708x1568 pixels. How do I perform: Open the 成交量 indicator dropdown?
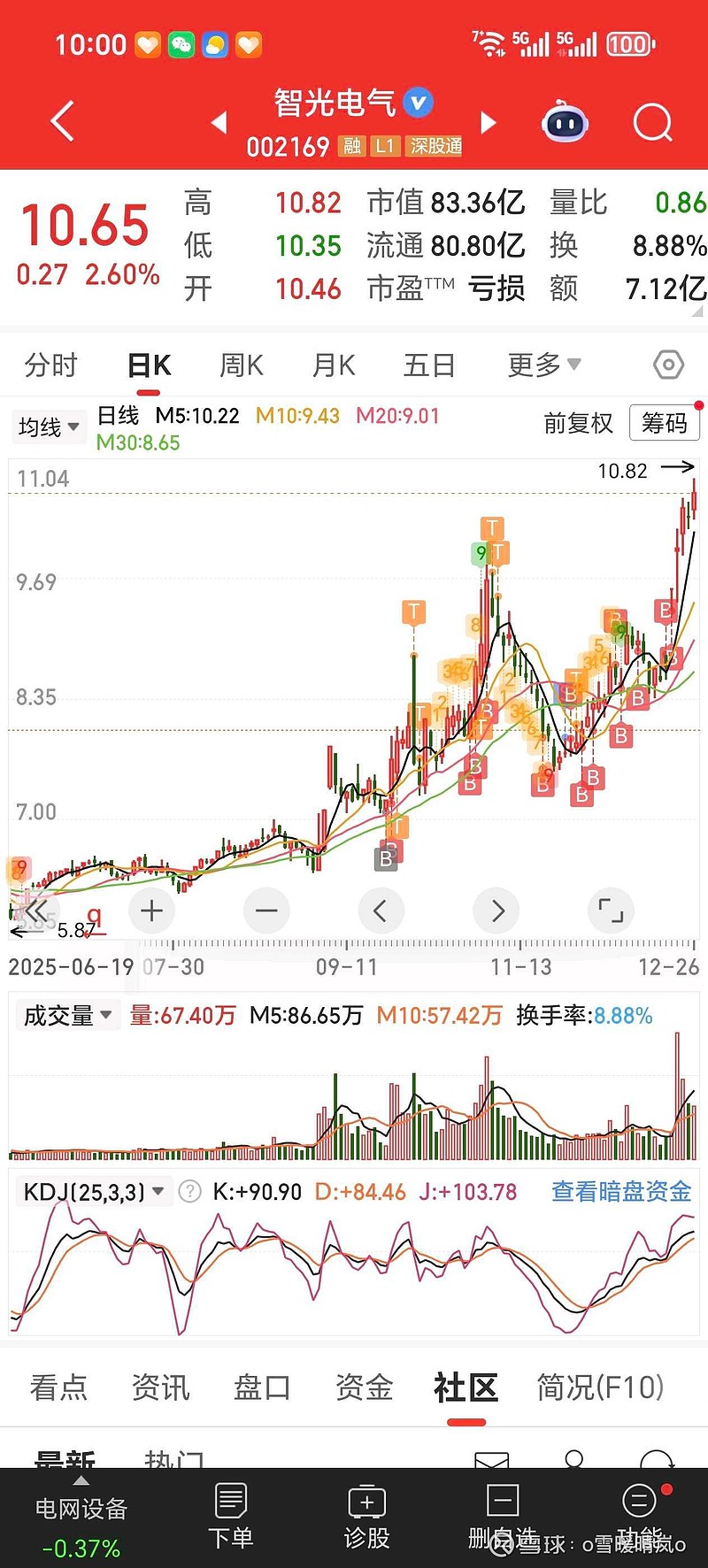67,1015
